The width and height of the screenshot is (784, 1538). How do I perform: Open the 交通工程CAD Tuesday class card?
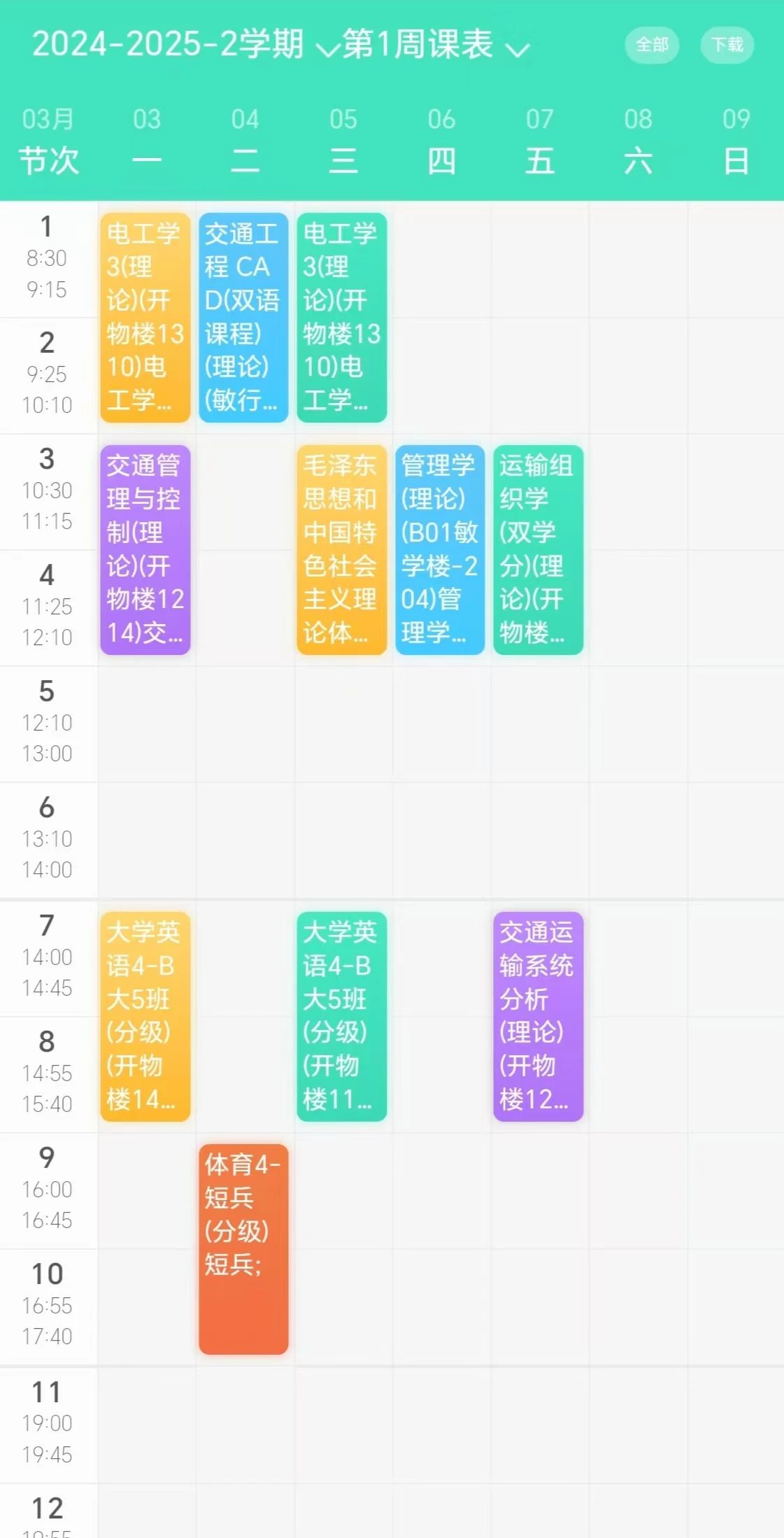(x=243, y=317)
